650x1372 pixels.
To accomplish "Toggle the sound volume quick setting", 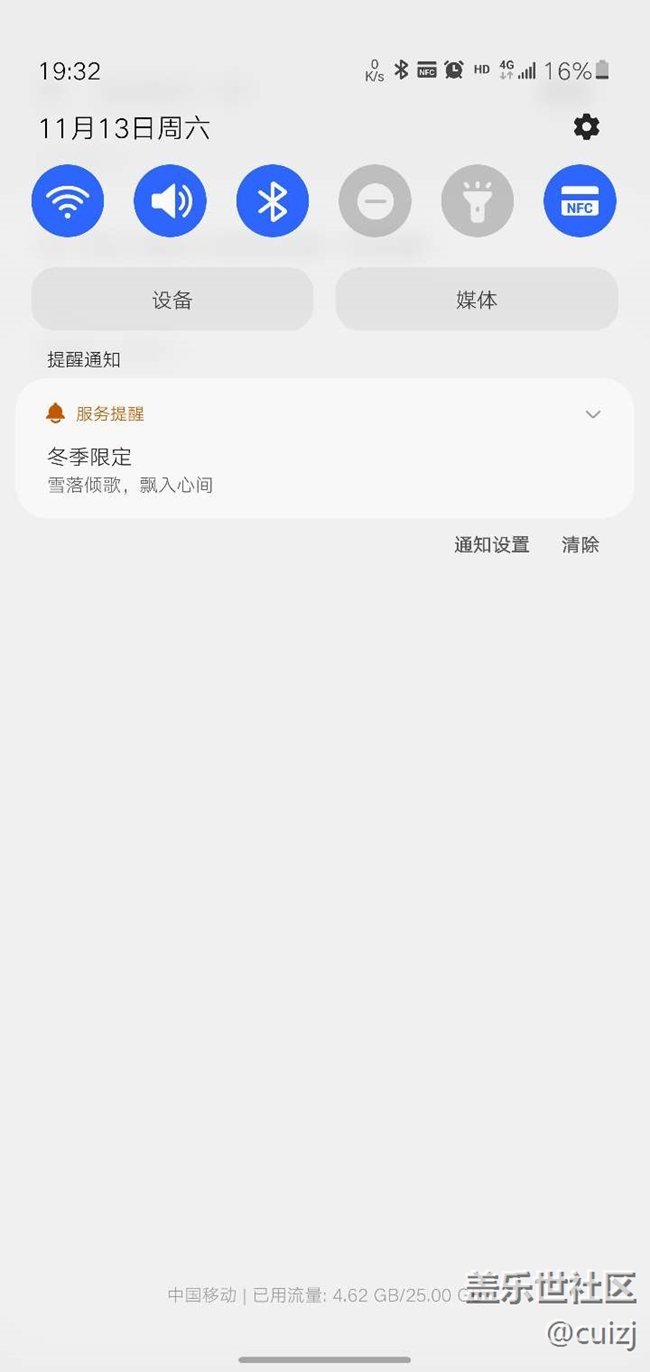I will [x=170, y=201].
